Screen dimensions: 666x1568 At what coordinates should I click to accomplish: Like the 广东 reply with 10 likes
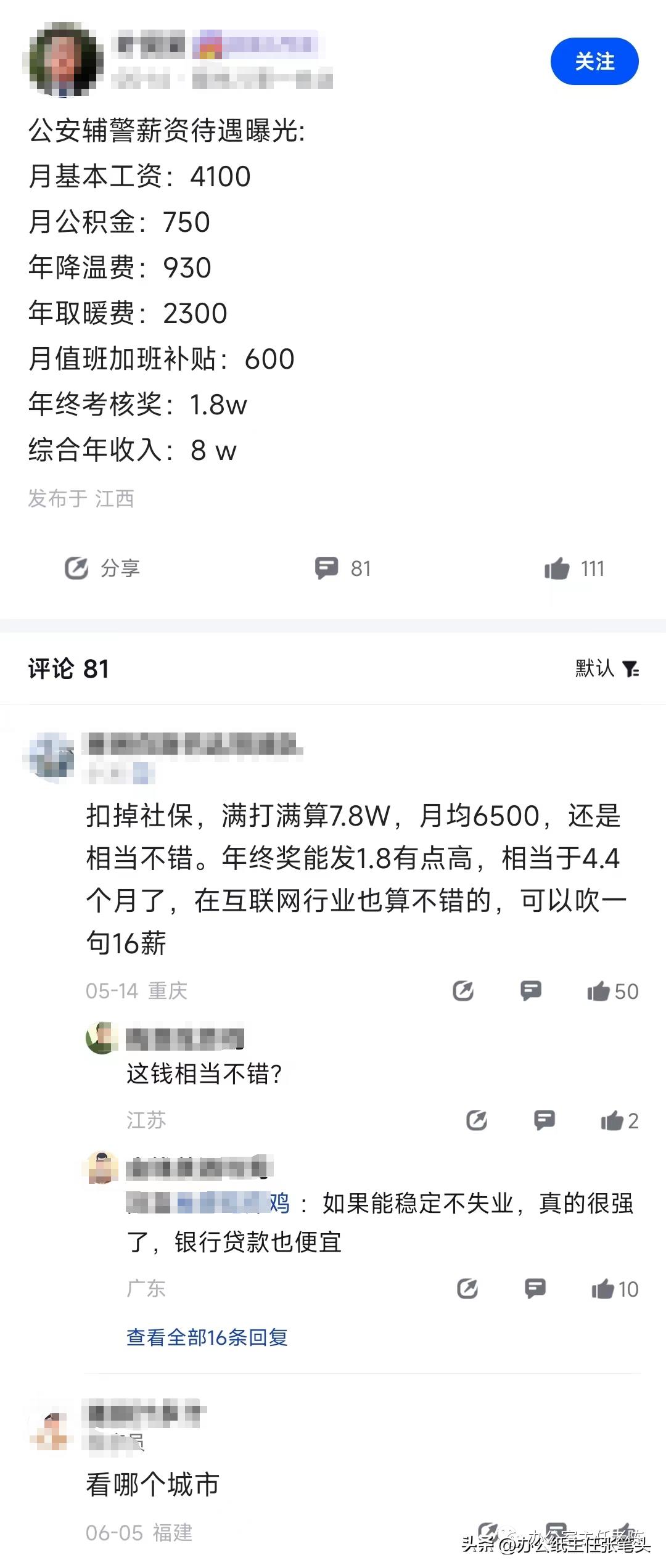(x=614, y=1289)
